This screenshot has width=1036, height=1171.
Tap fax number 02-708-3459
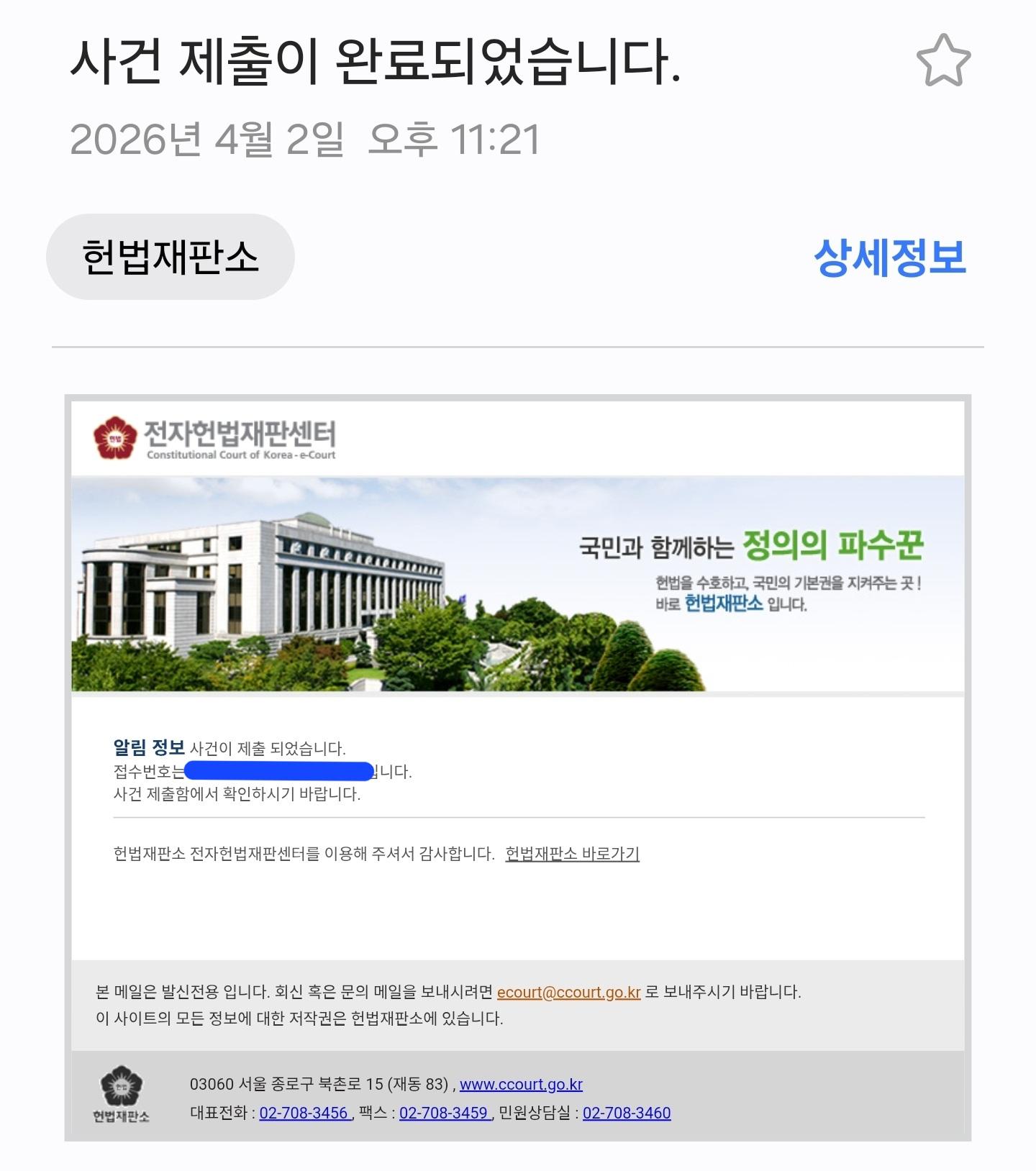coord(444,1113)
